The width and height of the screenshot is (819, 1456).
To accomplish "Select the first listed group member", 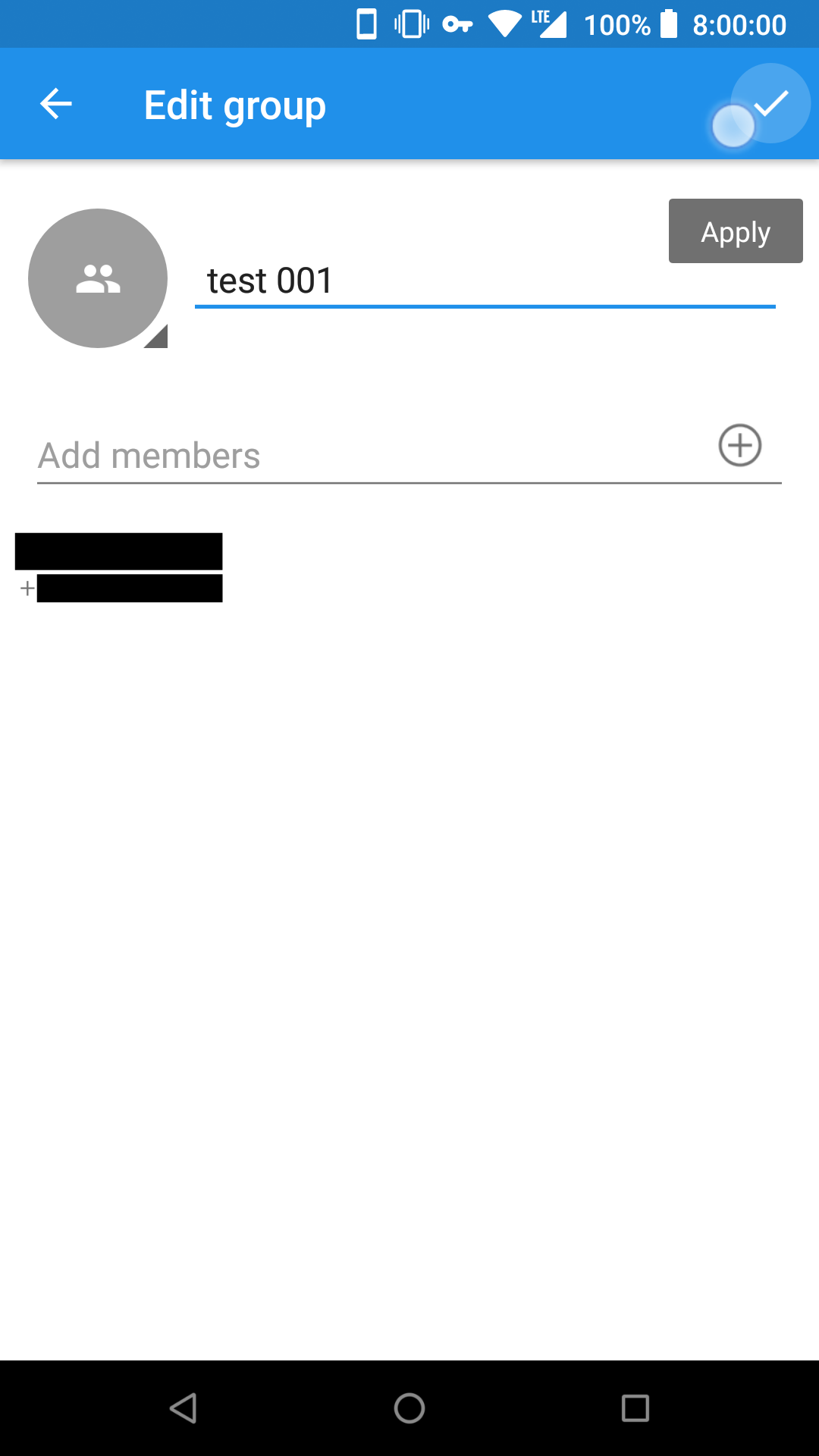I will [x=118, y=551].
